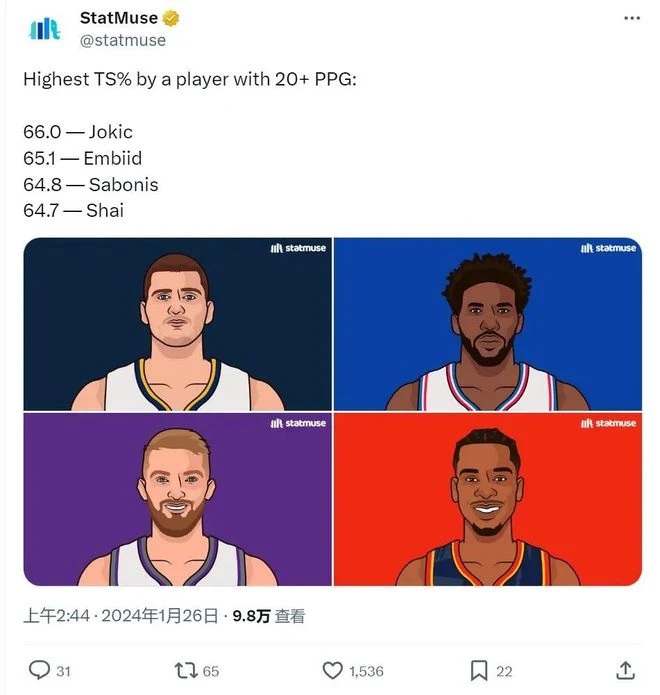
Task: Open the StatMuse profile avatar
Action: pos(45,29)
